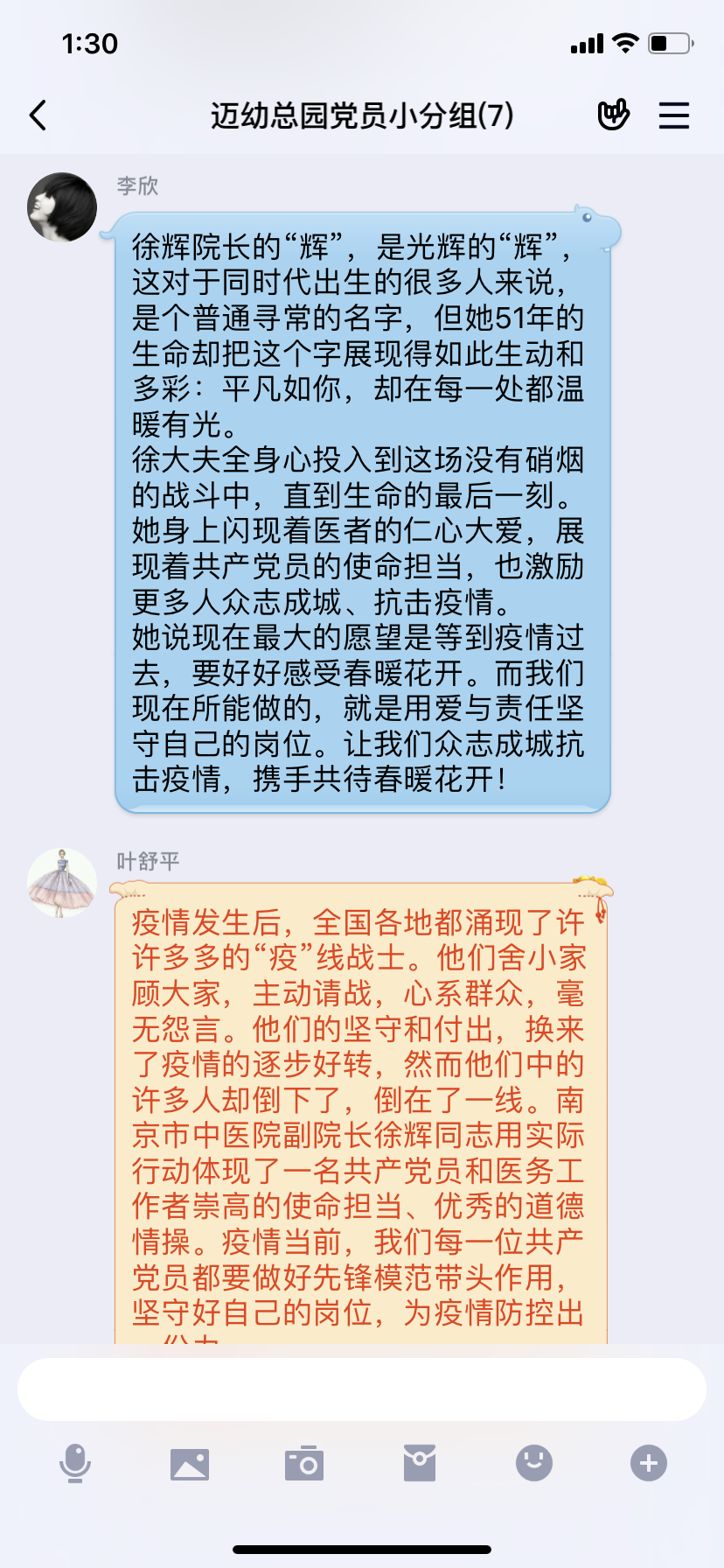724x1568 pixels.
Task: Go back from the group chat
Action: [x=38, y=115]
